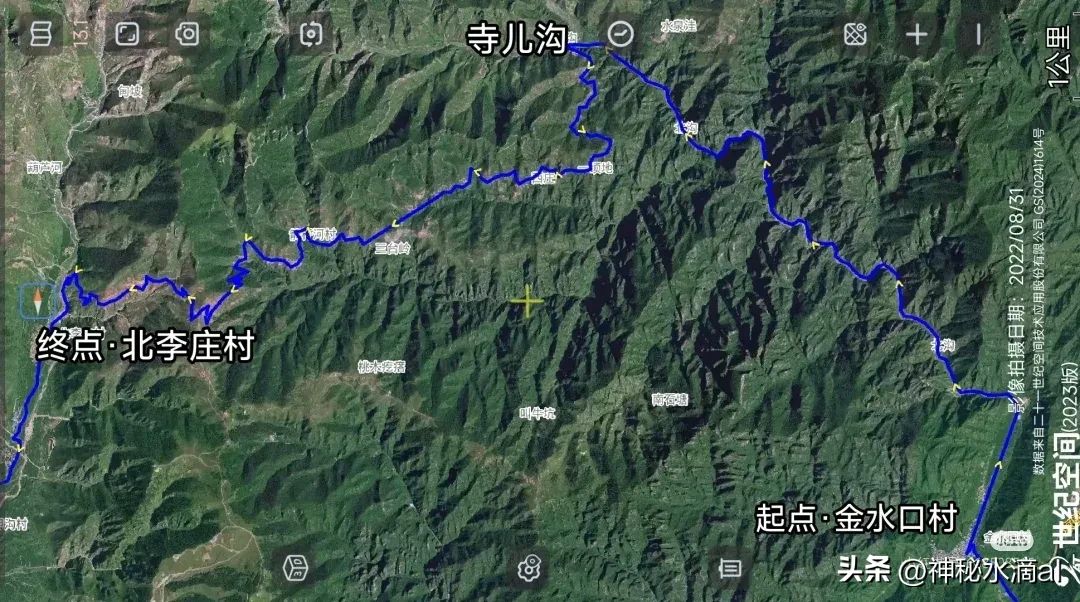Tap the track recording icon
The image size is (1080, 602).
tap(311, 35)
